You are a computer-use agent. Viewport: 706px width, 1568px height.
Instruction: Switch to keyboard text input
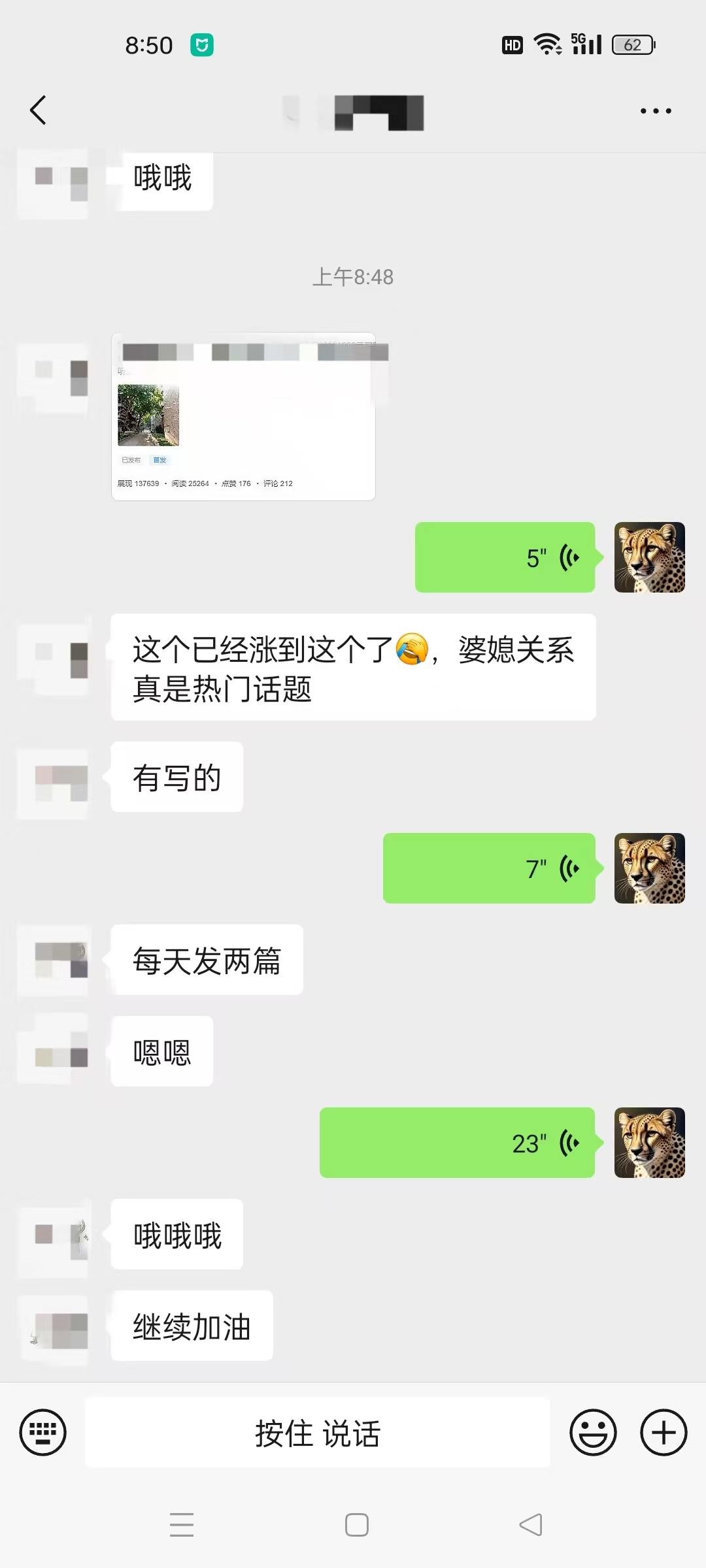pos(43,1433)
